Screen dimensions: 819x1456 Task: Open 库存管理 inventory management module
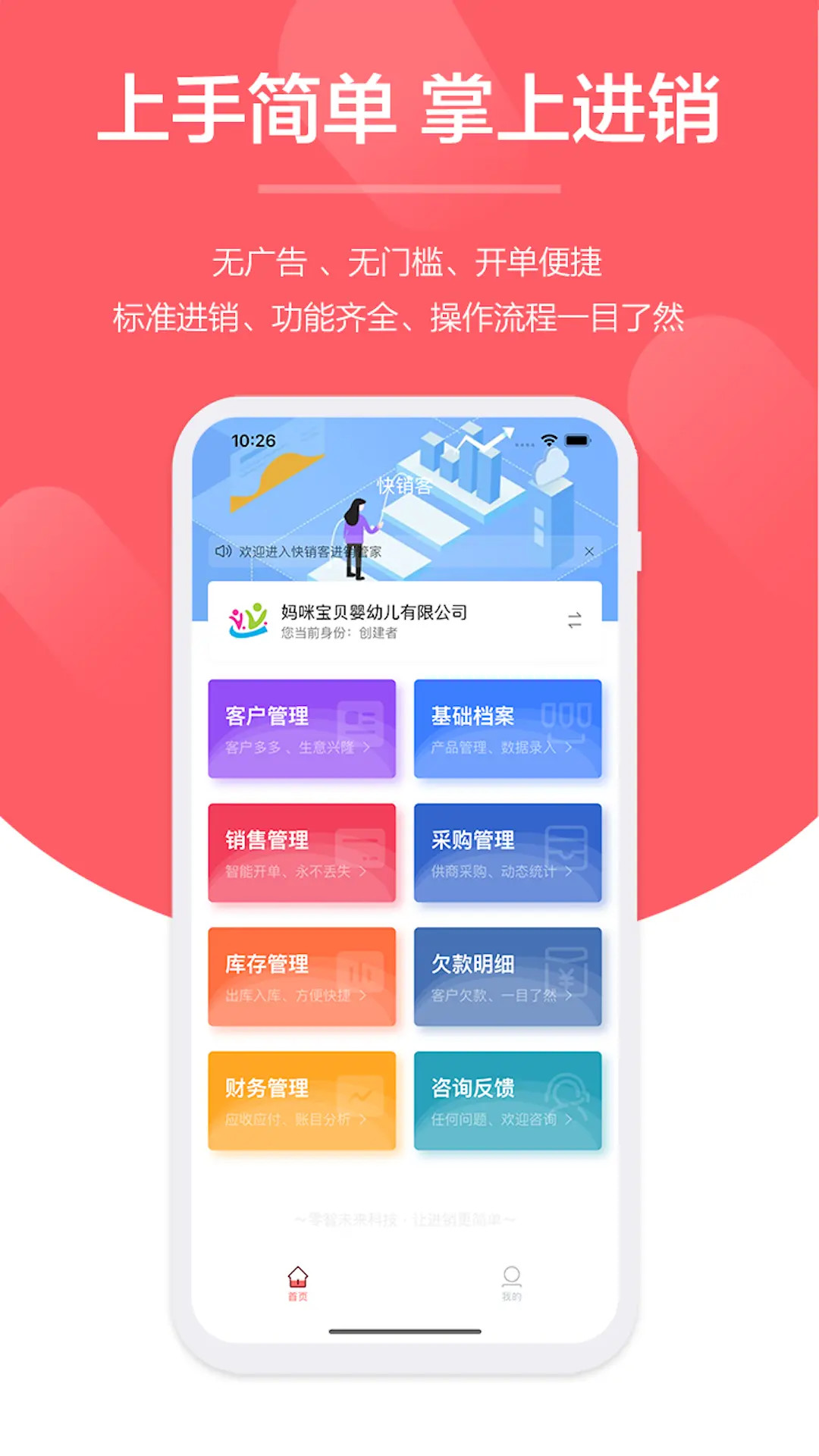(302, 977)
